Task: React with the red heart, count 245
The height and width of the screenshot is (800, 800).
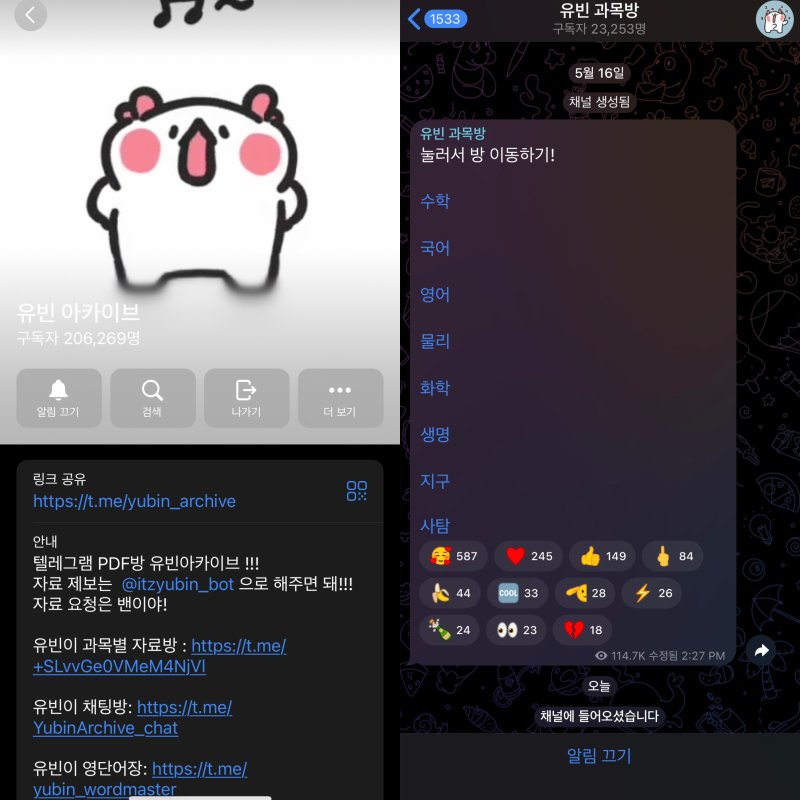Action: (x=528, y=556)
